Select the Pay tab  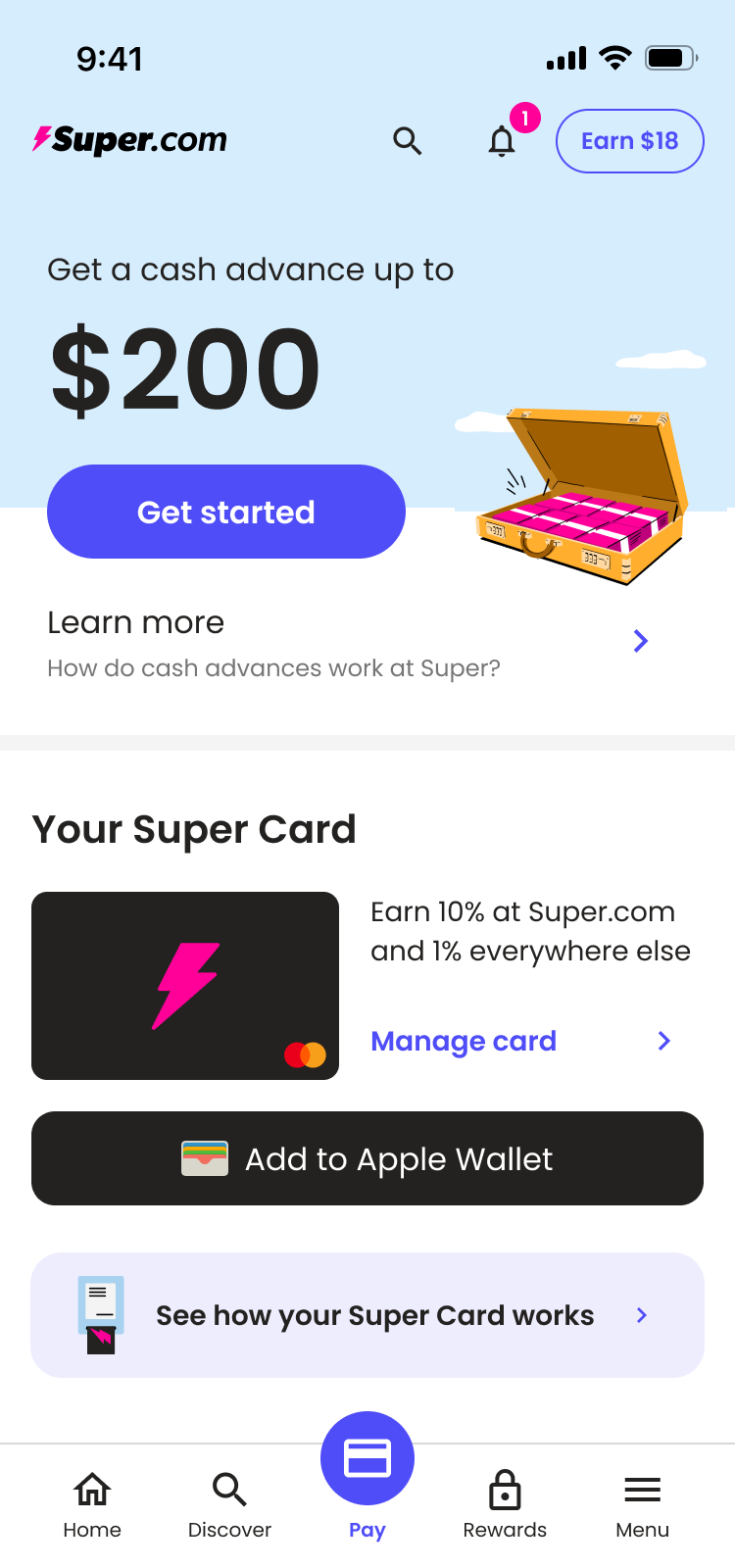367,1470
